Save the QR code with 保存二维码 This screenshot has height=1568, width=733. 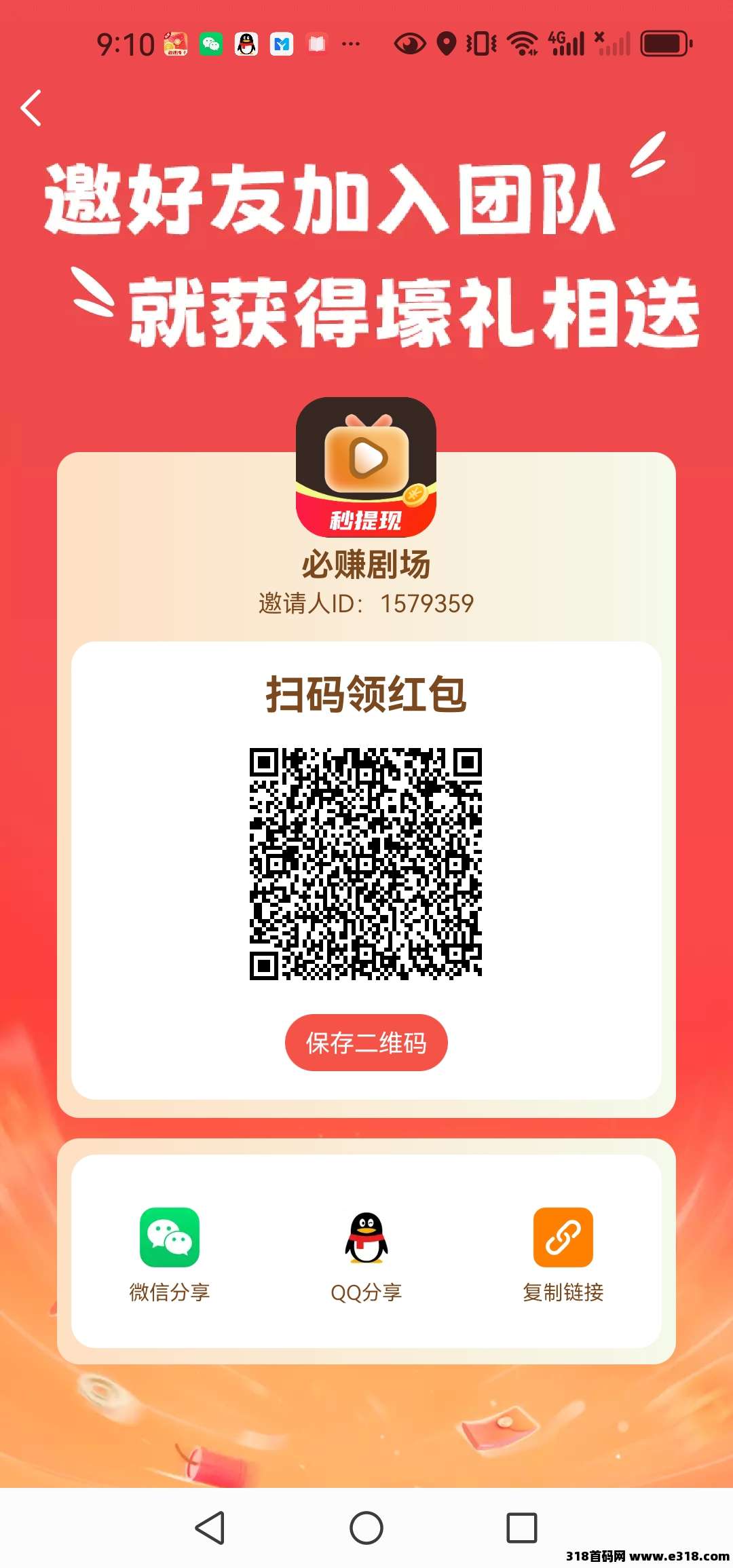click(x=366, y=1043)
